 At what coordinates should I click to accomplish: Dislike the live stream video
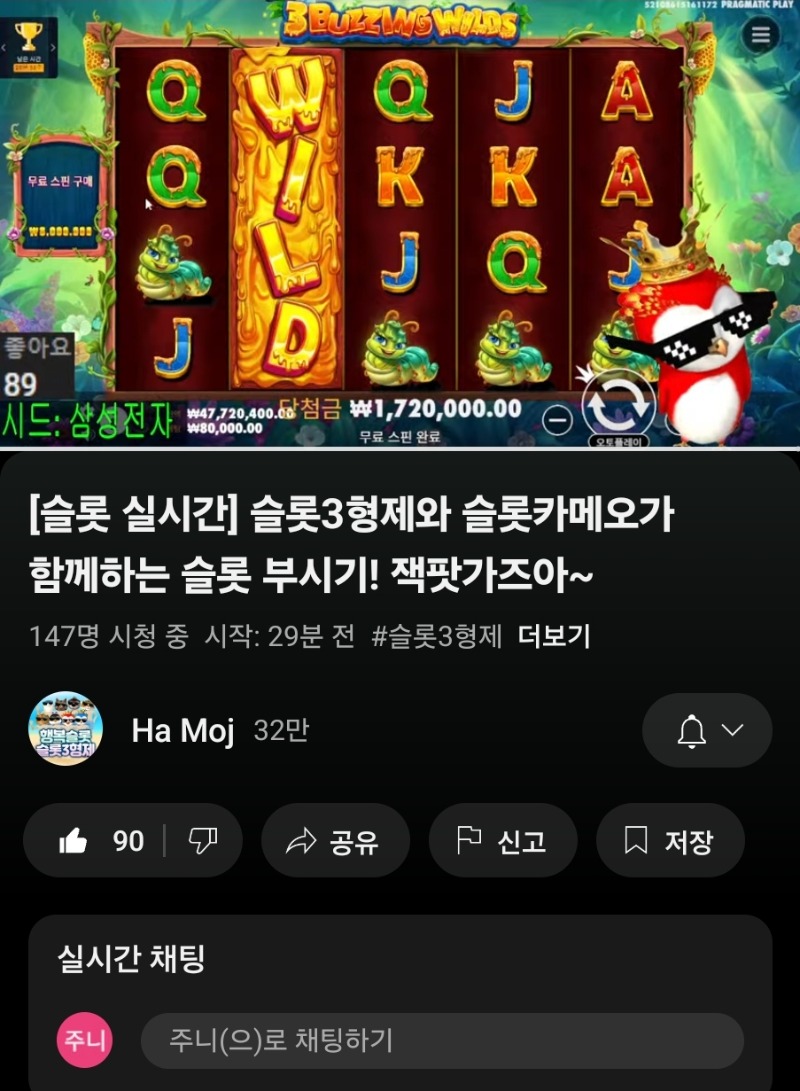coord(203,841)
